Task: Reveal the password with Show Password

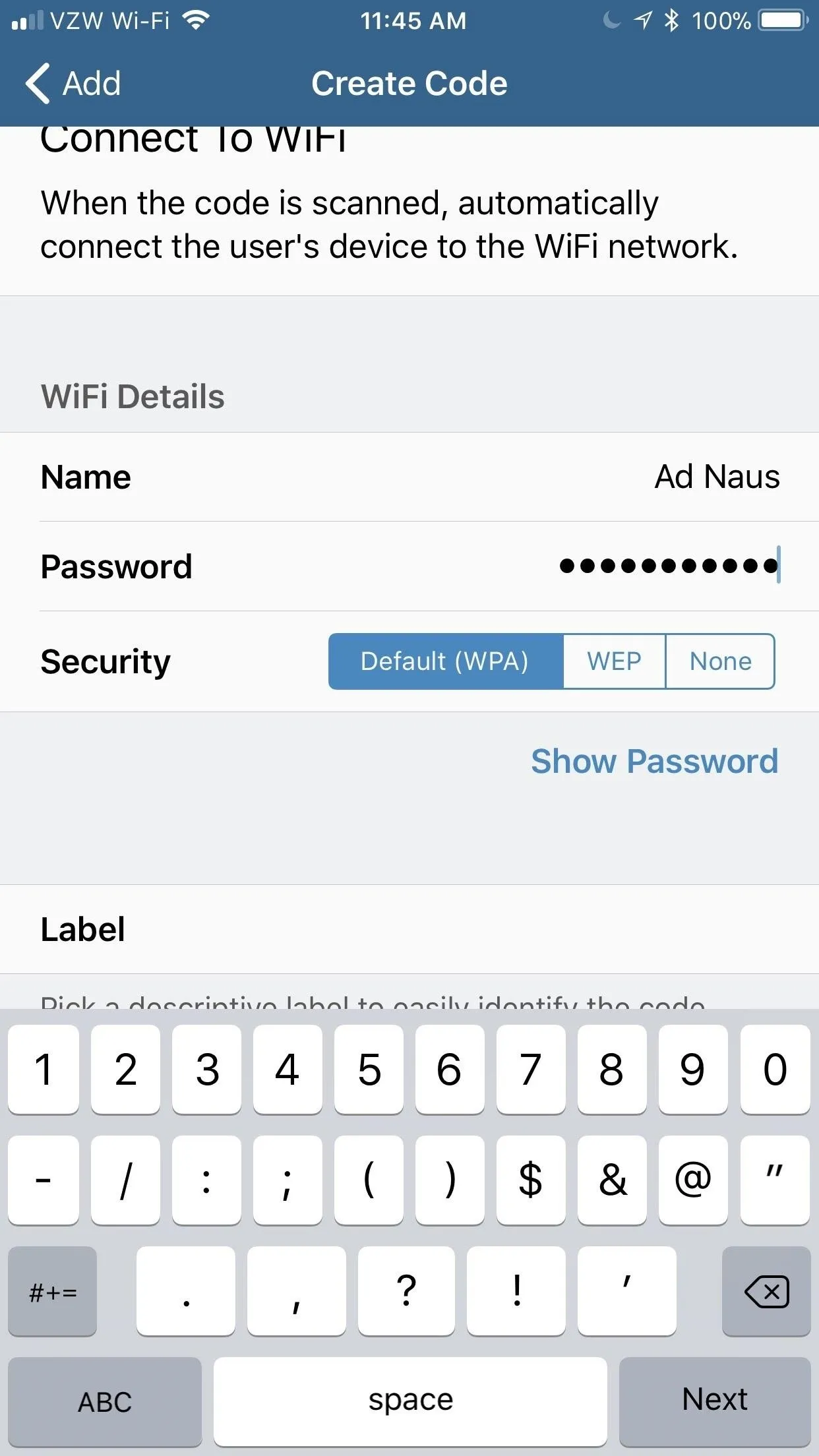Action: (654, 762)
